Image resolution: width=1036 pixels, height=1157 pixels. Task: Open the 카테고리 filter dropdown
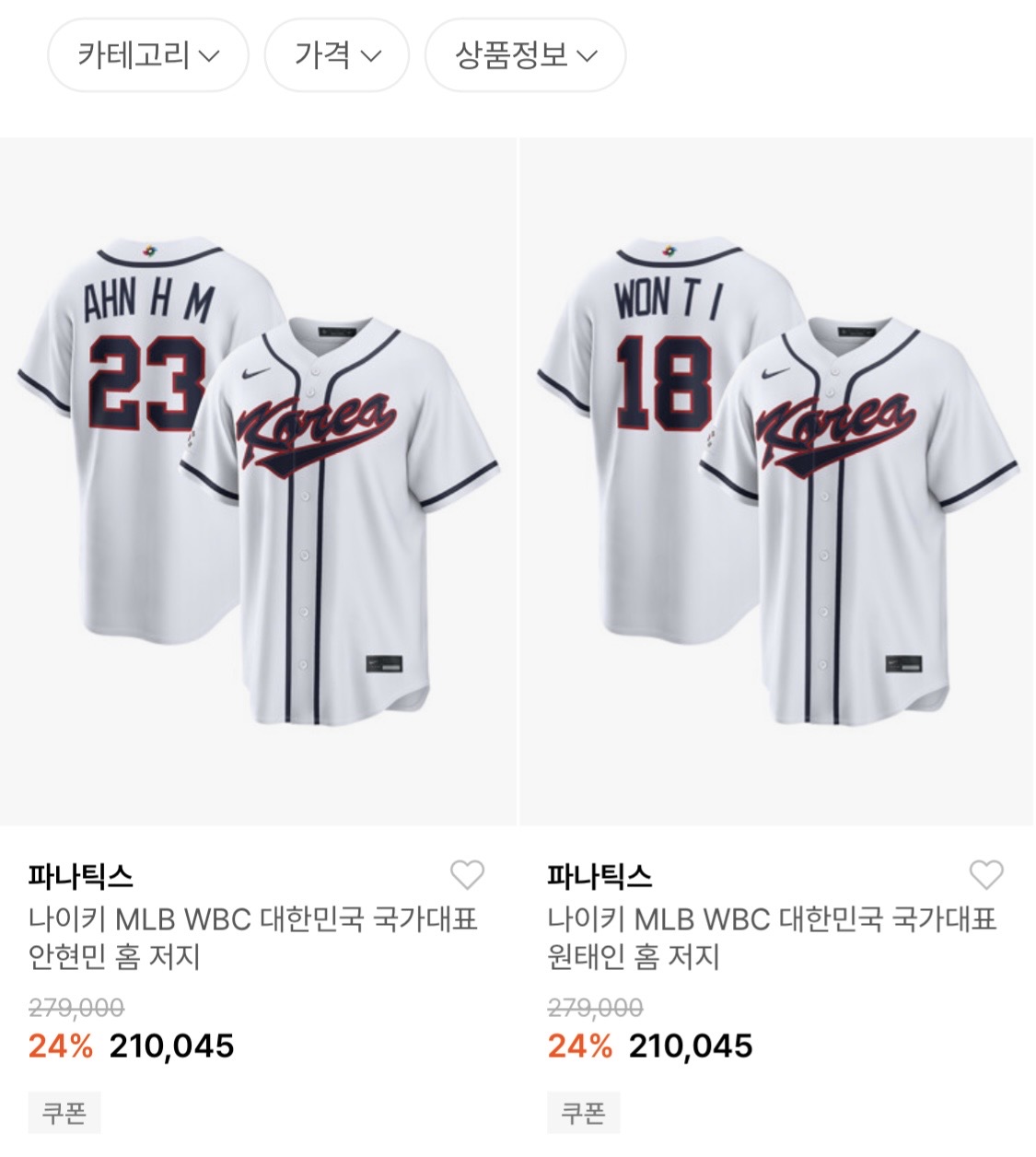147,56
